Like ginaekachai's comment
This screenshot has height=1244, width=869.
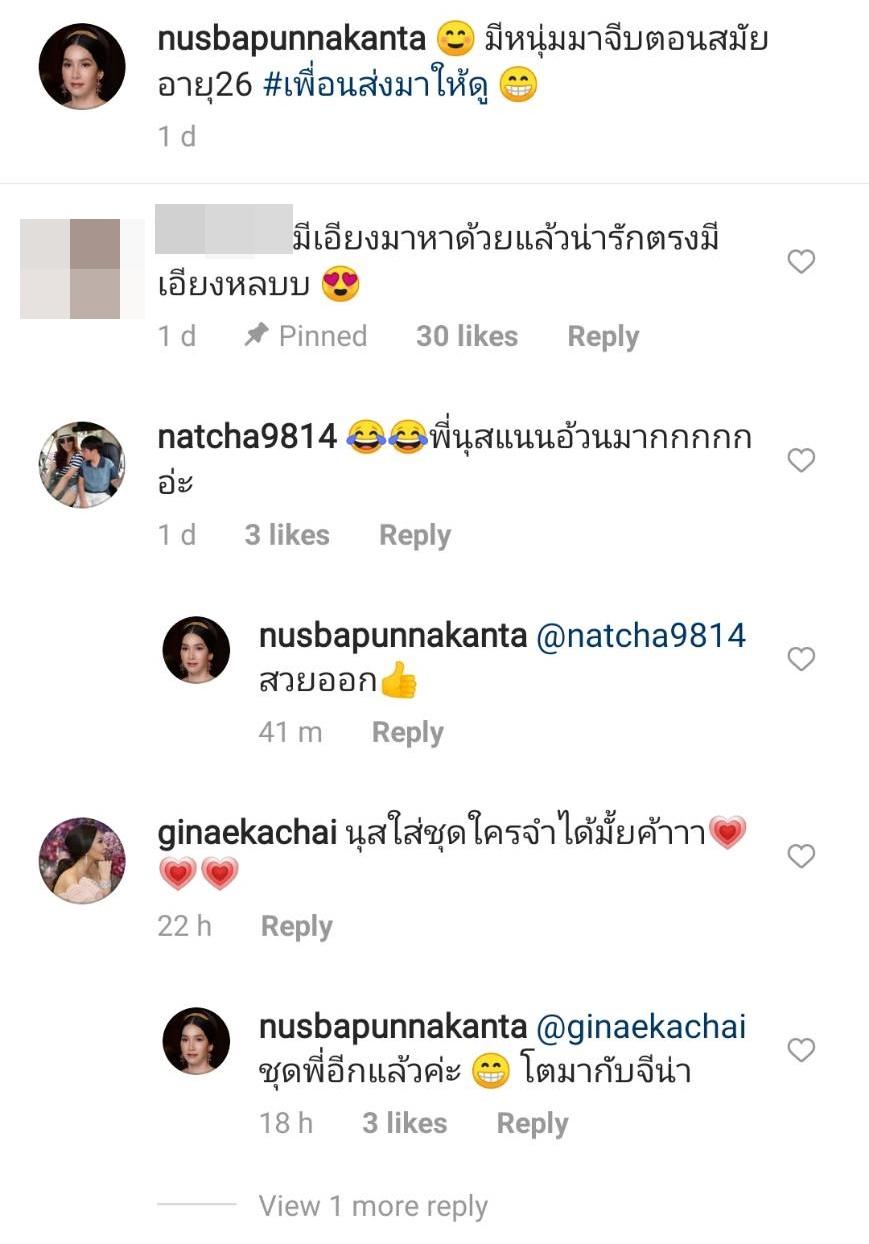coord(802,856)
